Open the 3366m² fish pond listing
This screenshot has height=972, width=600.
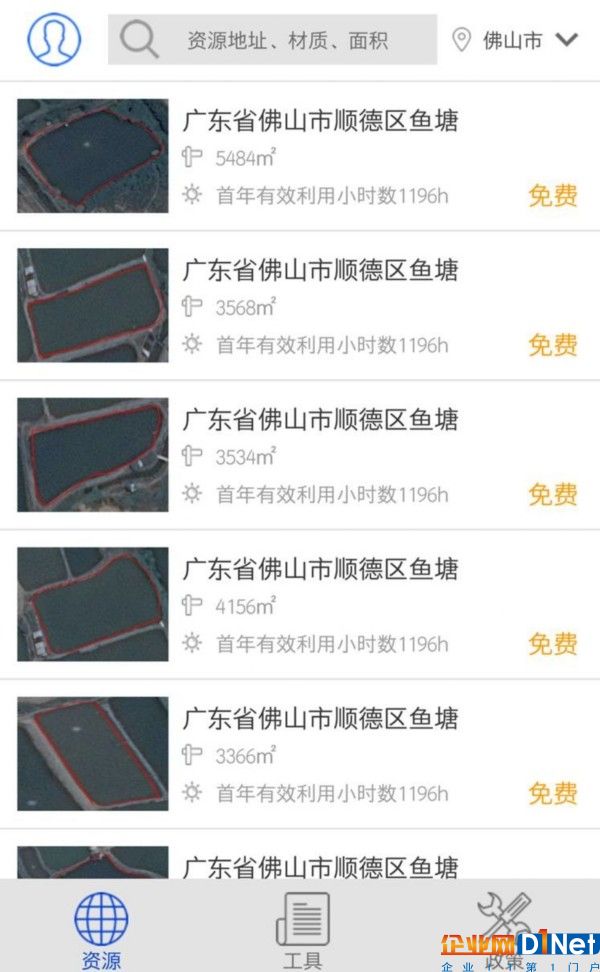300,754
